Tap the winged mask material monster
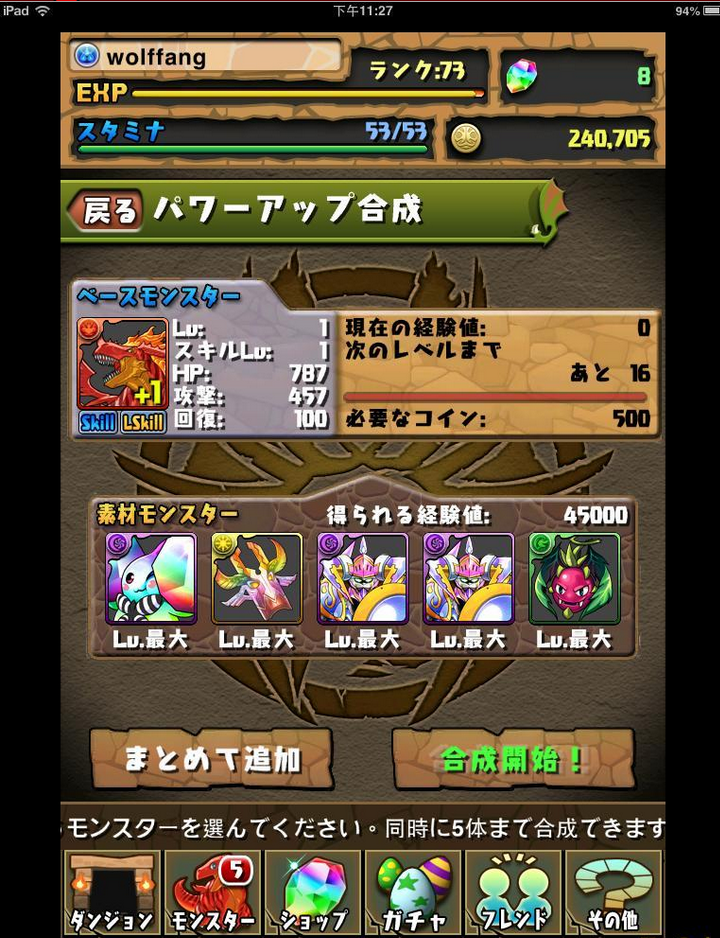Viewport: 720px width, 938px height. pyautogui.click(x=258, y=578)
